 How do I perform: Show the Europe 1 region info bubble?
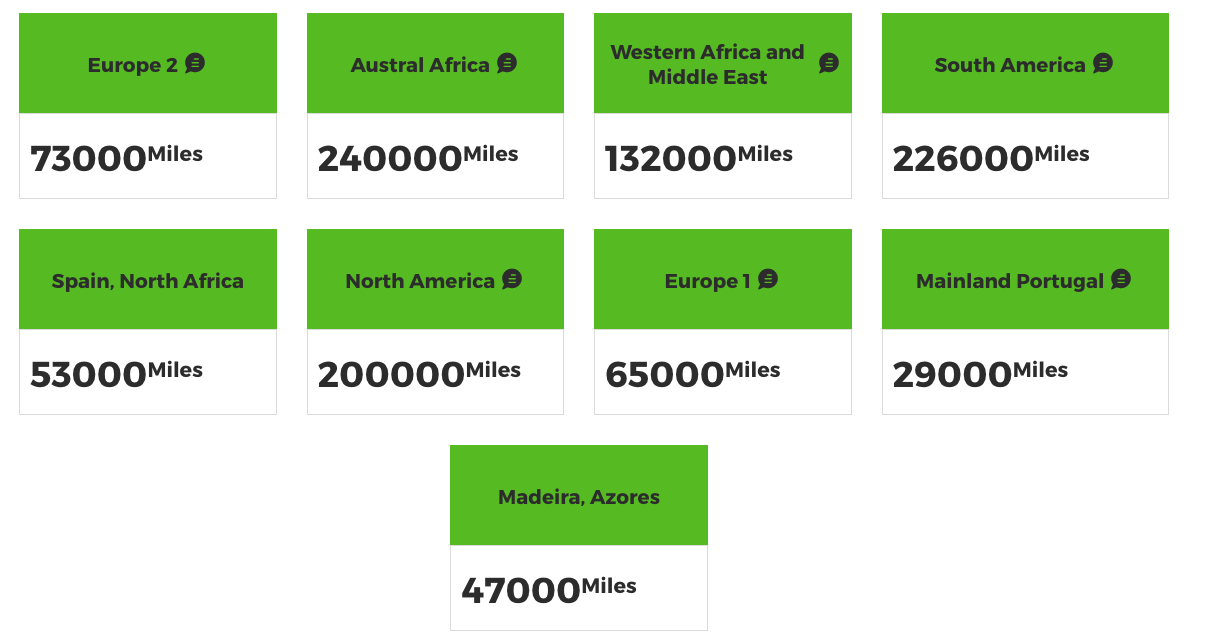[767, 279]
